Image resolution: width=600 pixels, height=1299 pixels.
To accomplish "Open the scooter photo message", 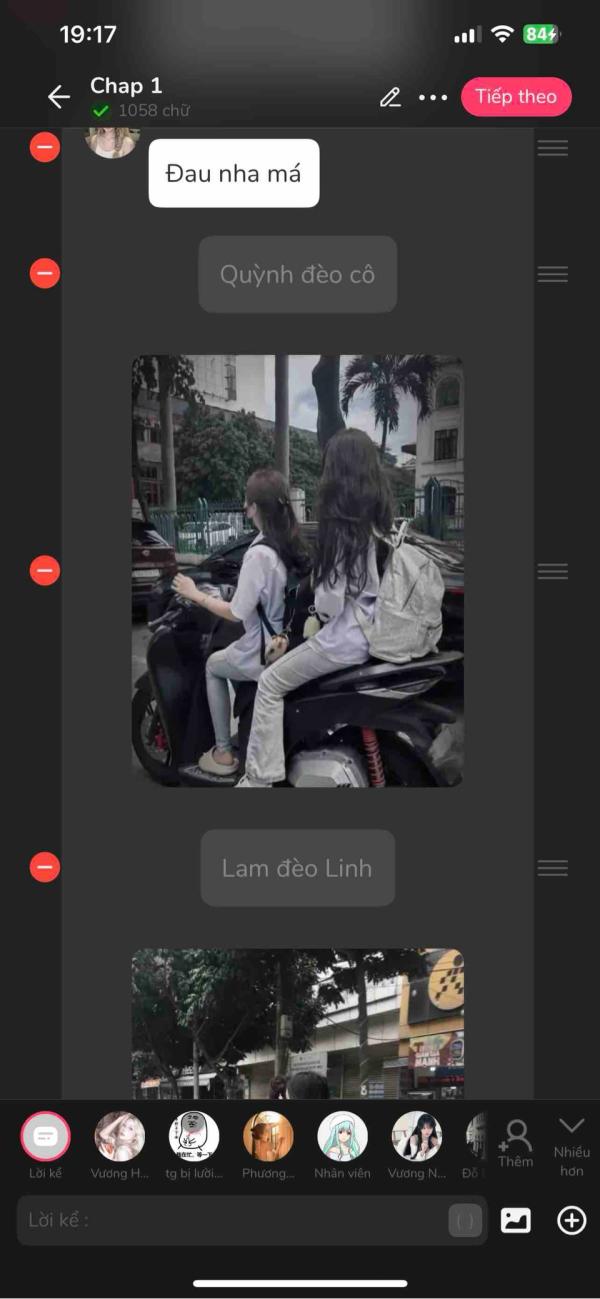I will 297,570.
